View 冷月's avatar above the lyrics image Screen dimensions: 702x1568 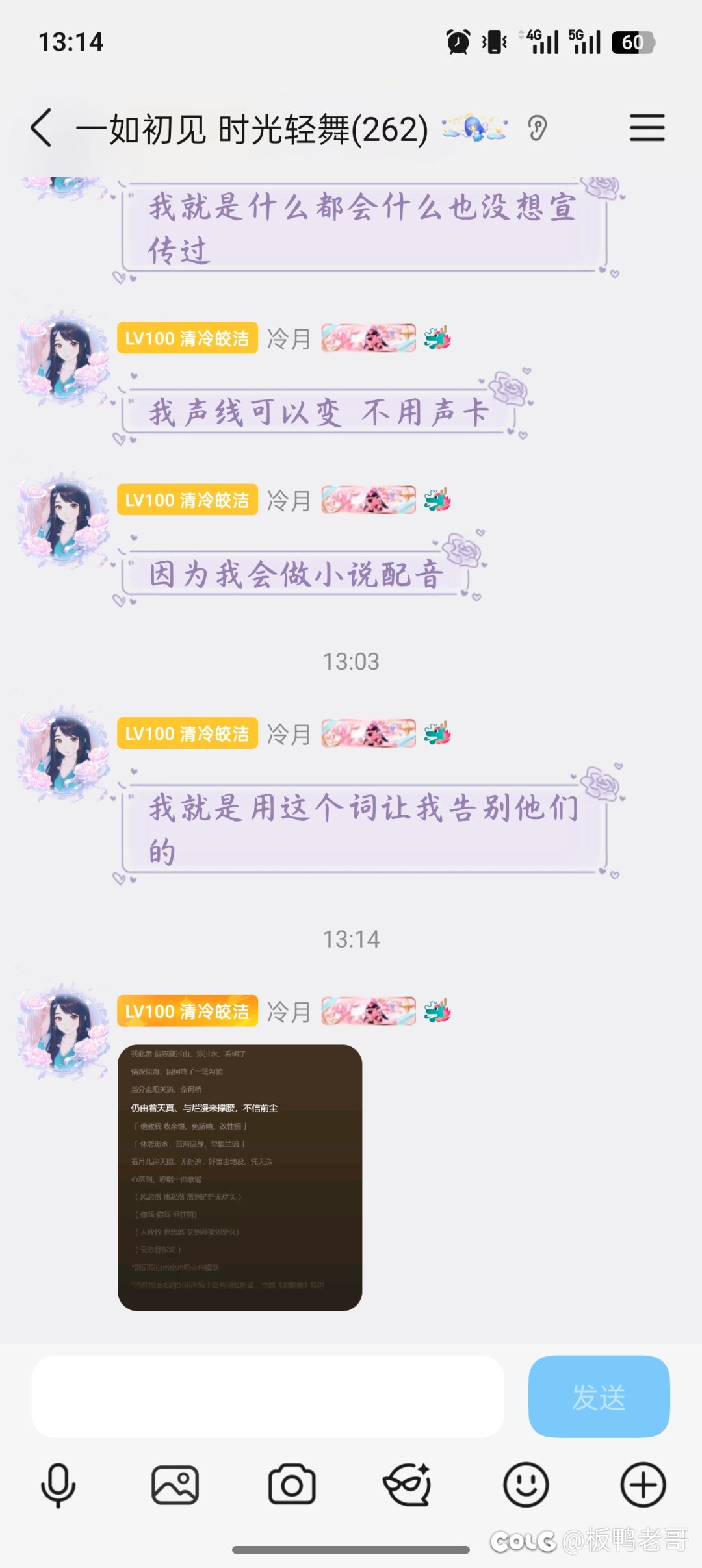[x=63, y=1030]
